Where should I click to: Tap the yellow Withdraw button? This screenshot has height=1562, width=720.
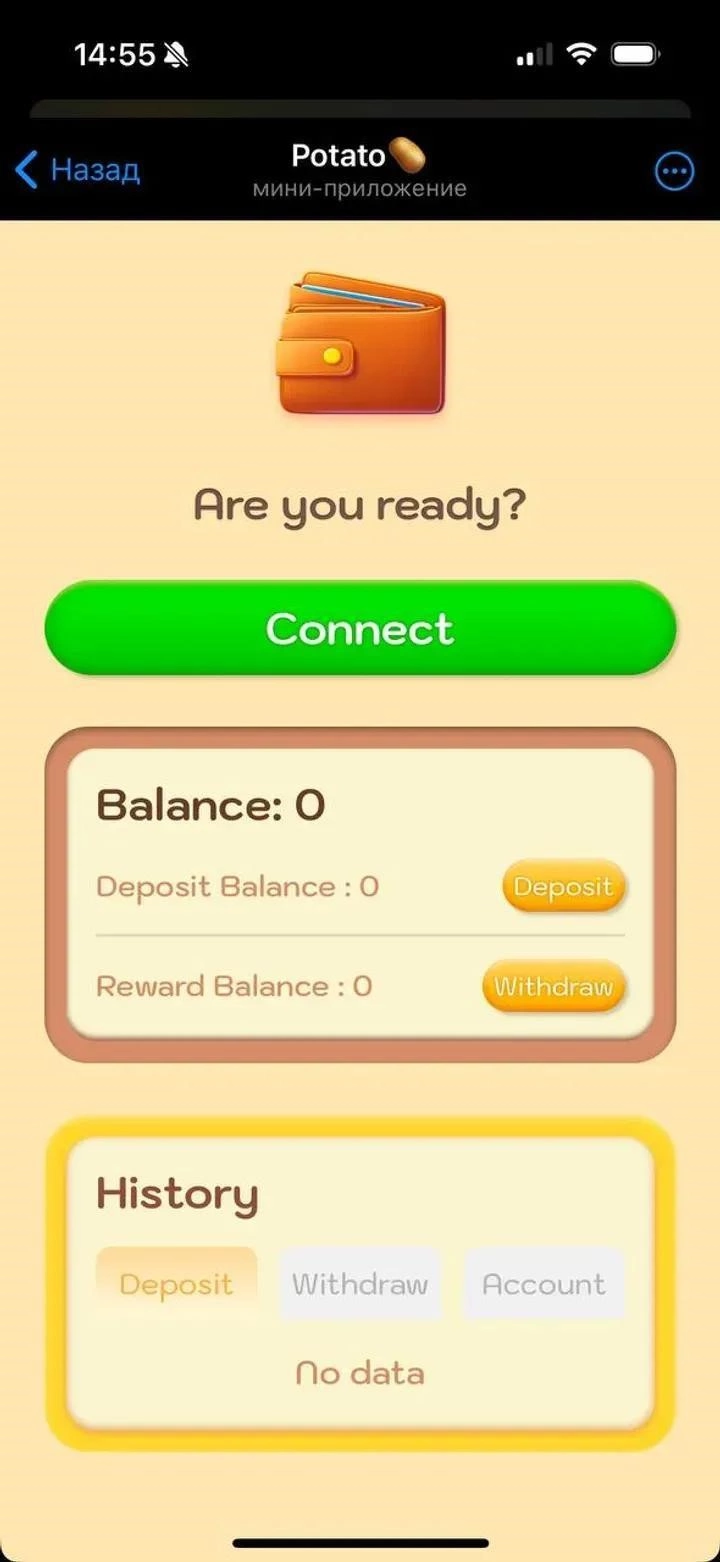(553, 987)
